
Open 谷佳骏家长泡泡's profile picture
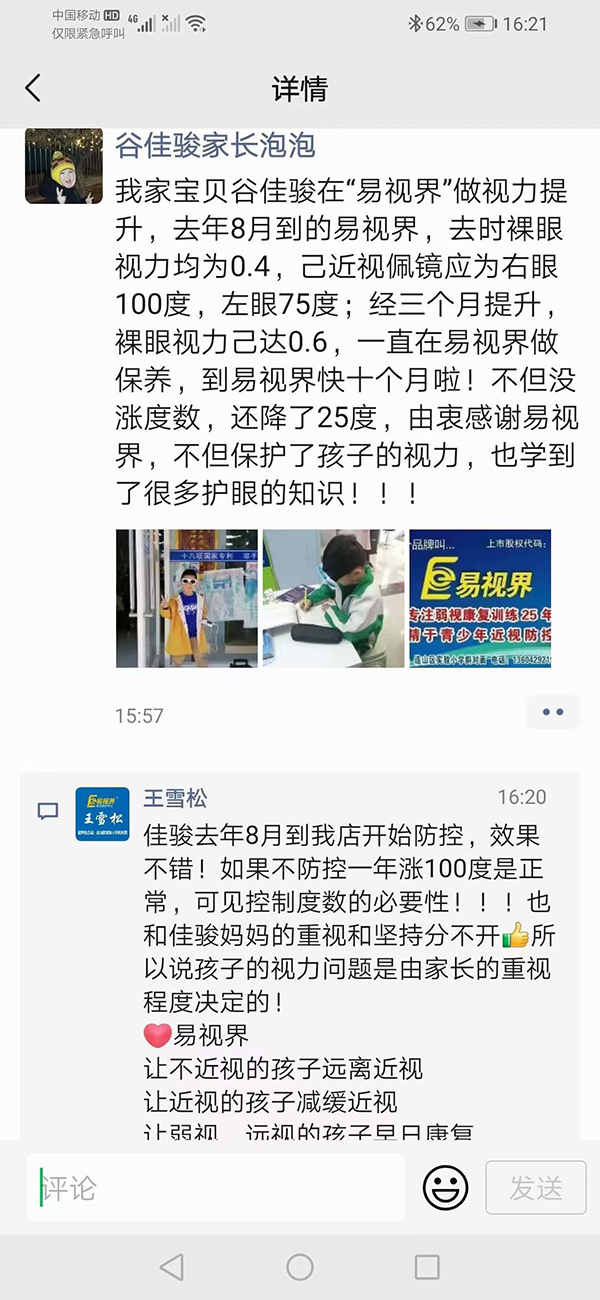[x=63, y=166]
